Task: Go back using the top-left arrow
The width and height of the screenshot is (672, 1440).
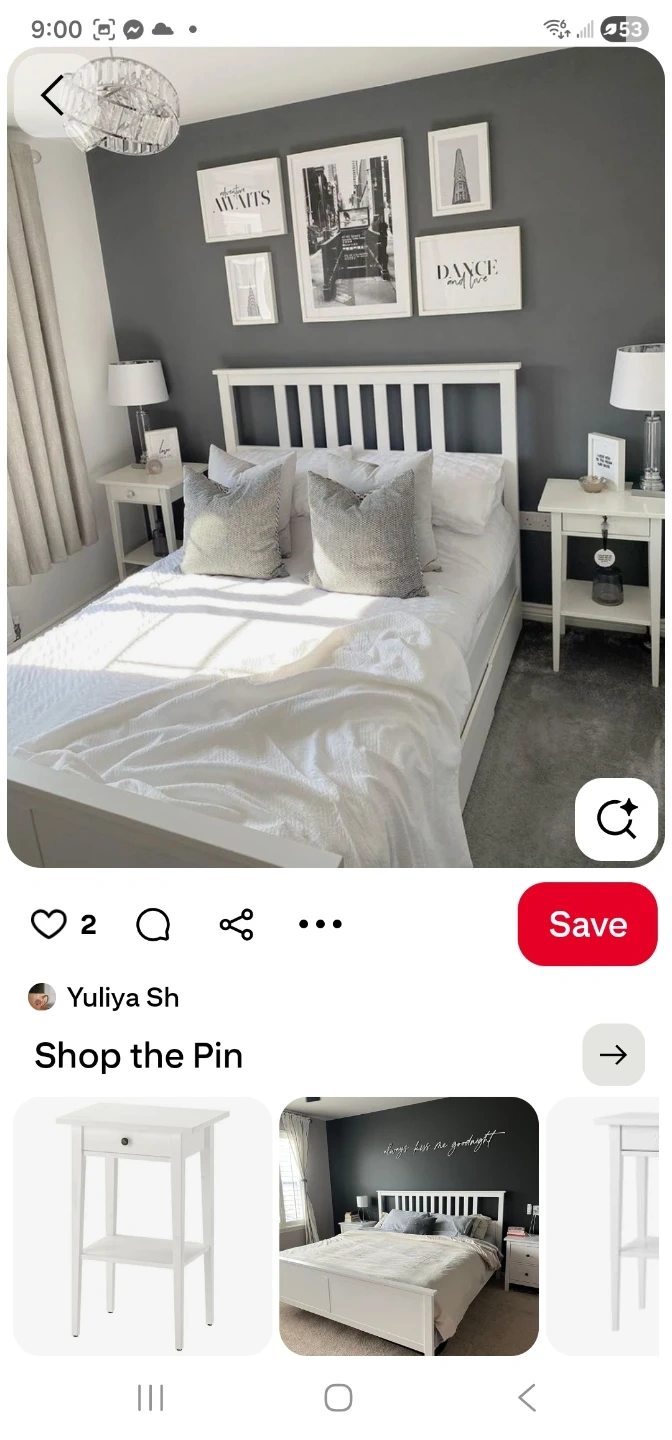Action: 52,96
